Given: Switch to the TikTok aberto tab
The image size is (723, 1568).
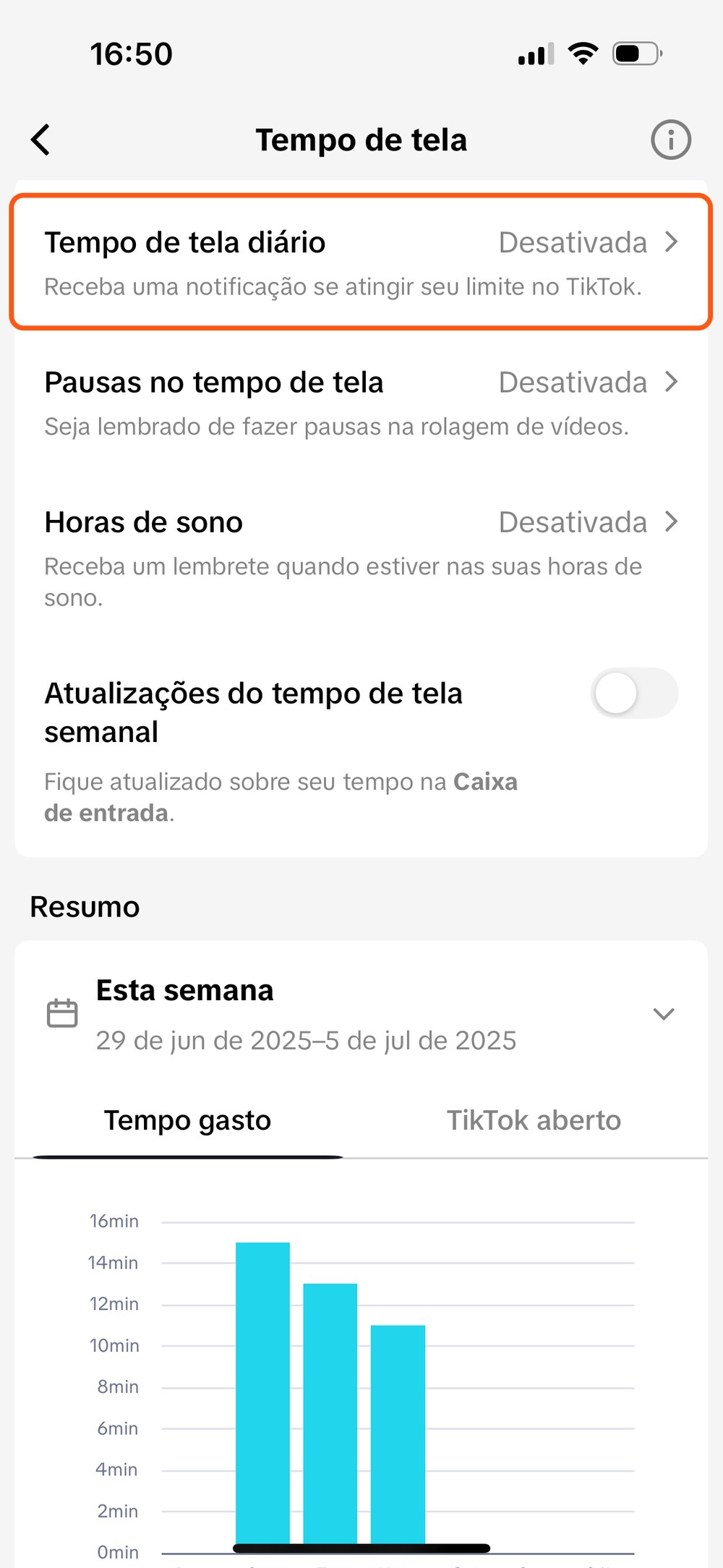Looking at the screenshot, I should (x=534, y=1120).
